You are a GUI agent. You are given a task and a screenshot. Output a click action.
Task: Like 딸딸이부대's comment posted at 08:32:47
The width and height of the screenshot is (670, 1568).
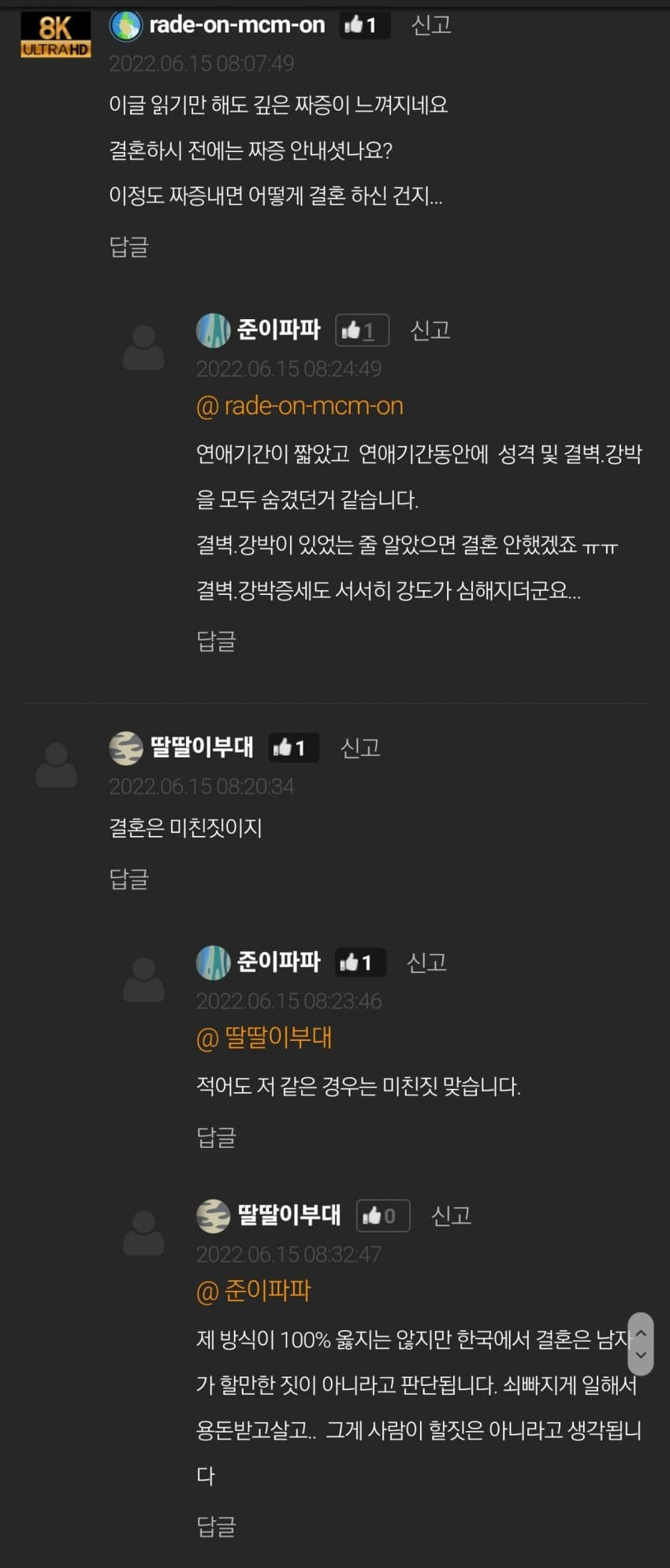382,1216
